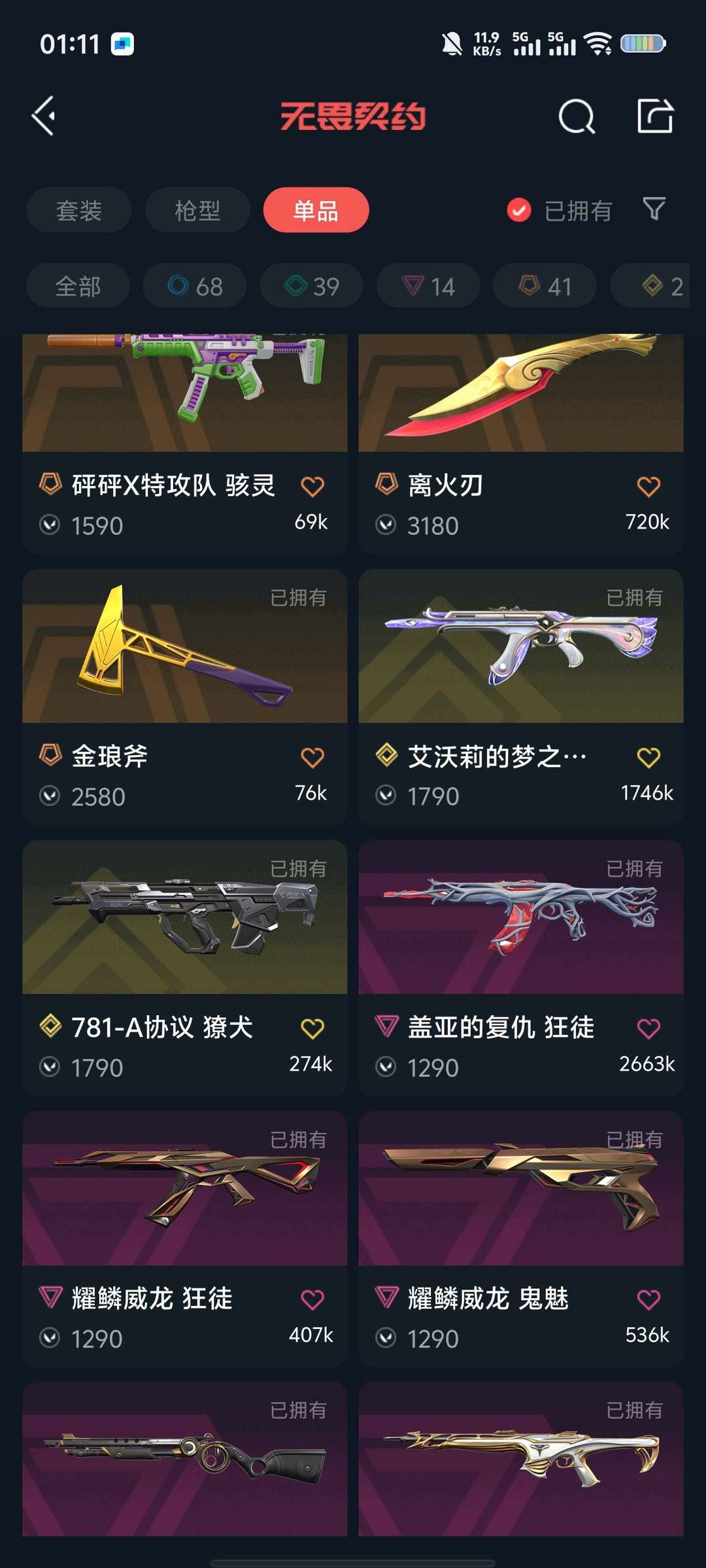Screen dimensions: 706x1568
Task: Open the search icon in the header
Action: [577, 117]
